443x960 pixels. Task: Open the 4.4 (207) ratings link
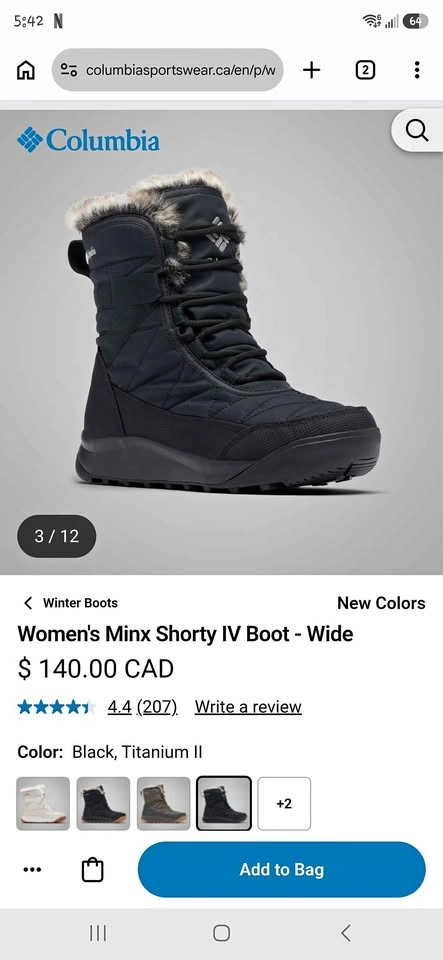(143, 707)
